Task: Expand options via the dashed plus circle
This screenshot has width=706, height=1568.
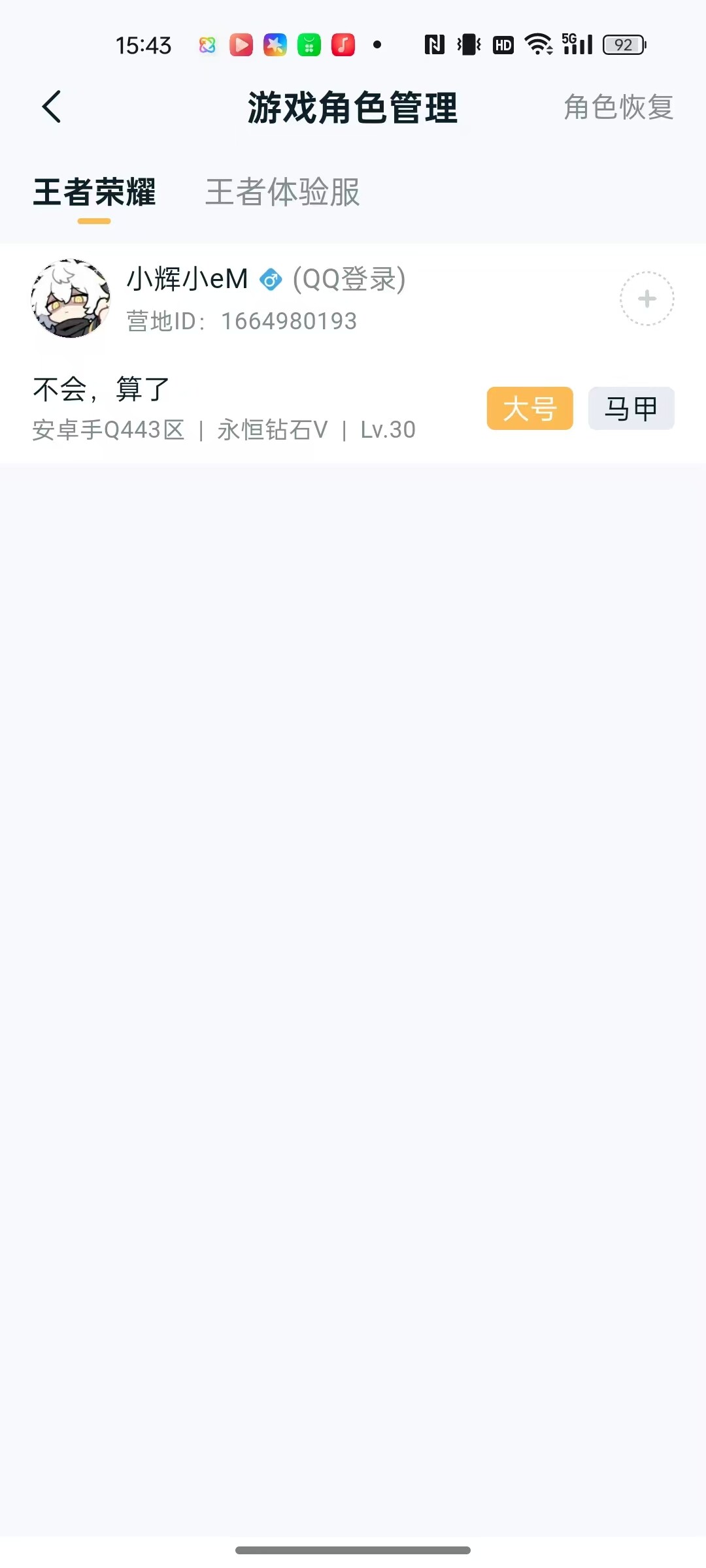Action: coord(646,299)
